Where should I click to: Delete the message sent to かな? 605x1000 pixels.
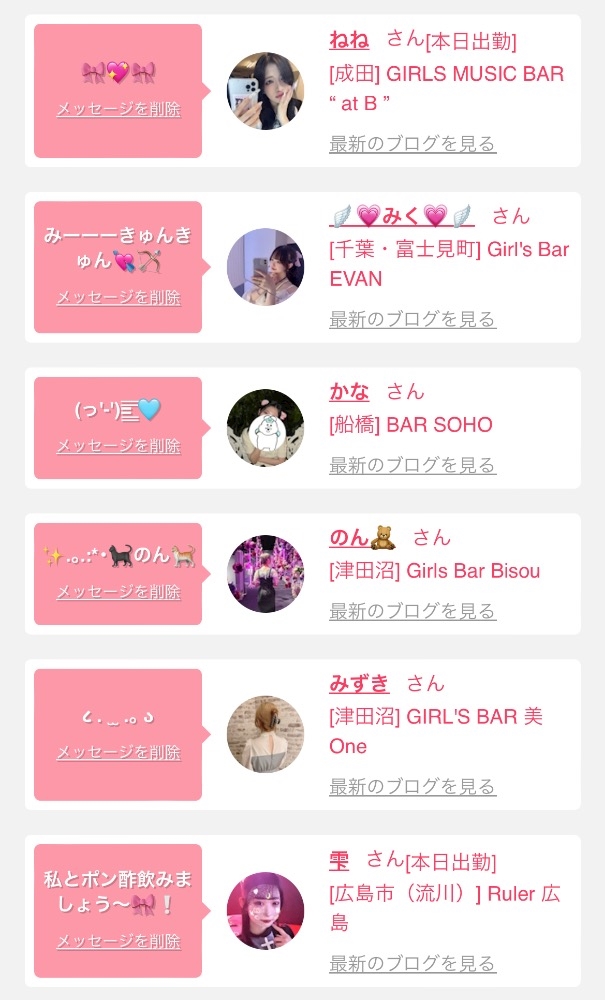[x=118, y=446]
